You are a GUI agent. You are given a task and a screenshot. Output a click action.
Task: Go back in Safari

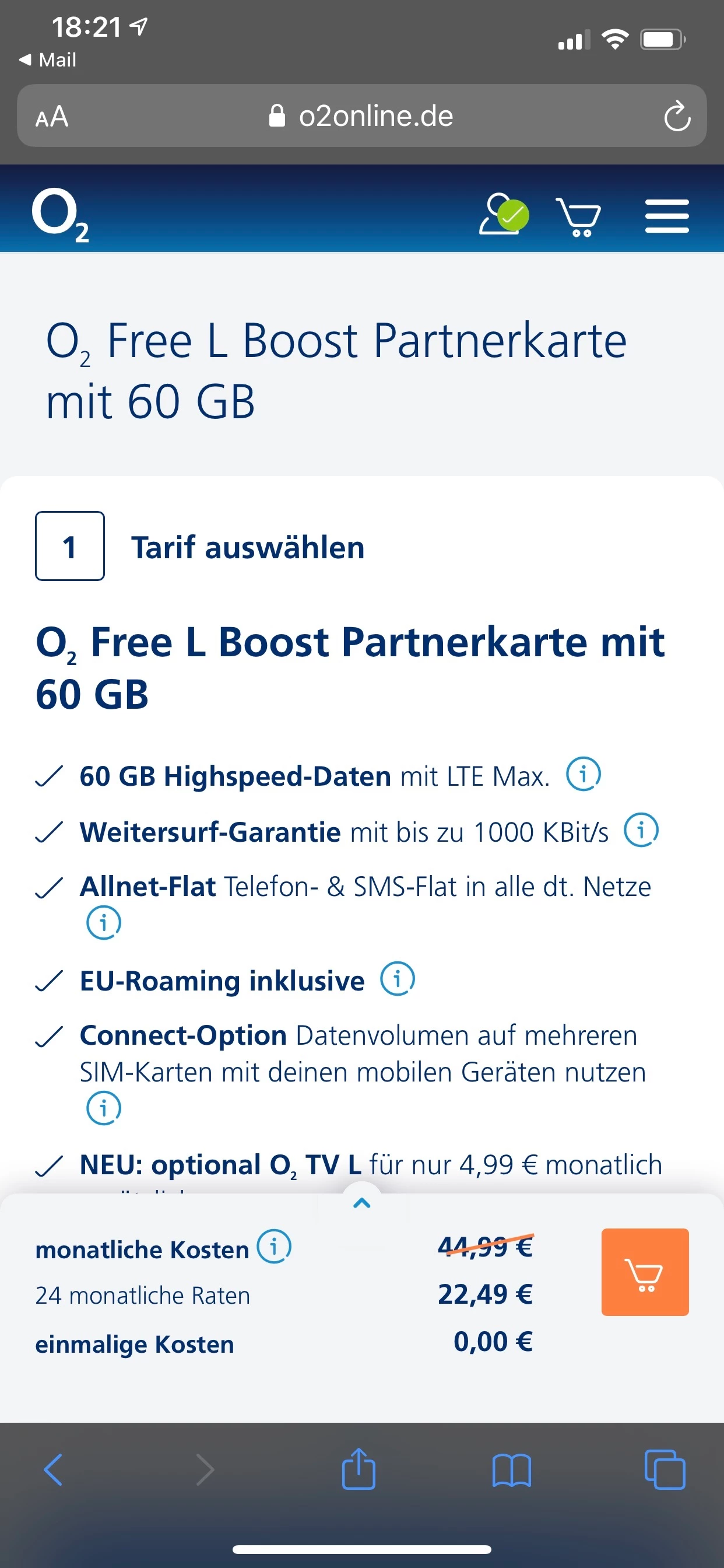[54, 1469]
